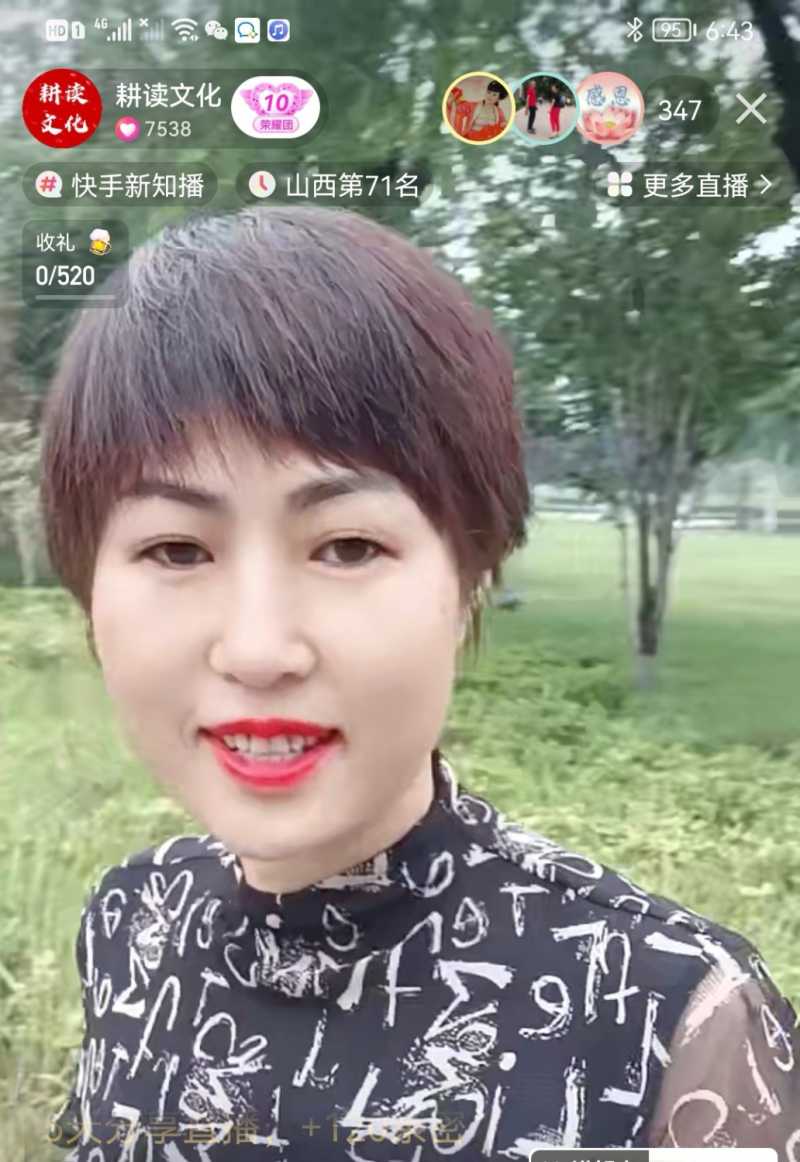This screenshot has width=800, height=1162.
Task: Open the lotus 感恩 viewer avatar
Action: click(608, 110)
